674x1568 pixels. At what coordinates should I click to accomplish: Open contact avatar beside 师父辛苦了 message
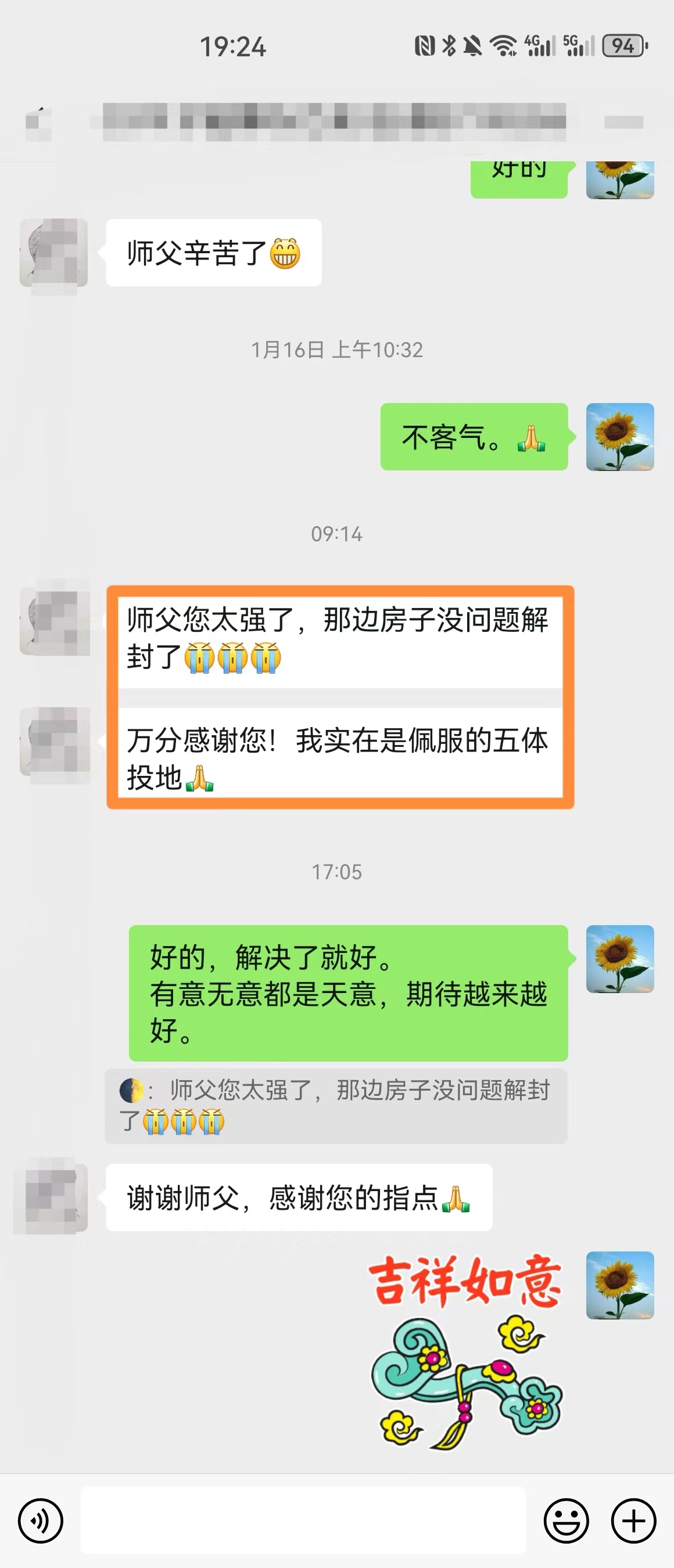point(53,253)
